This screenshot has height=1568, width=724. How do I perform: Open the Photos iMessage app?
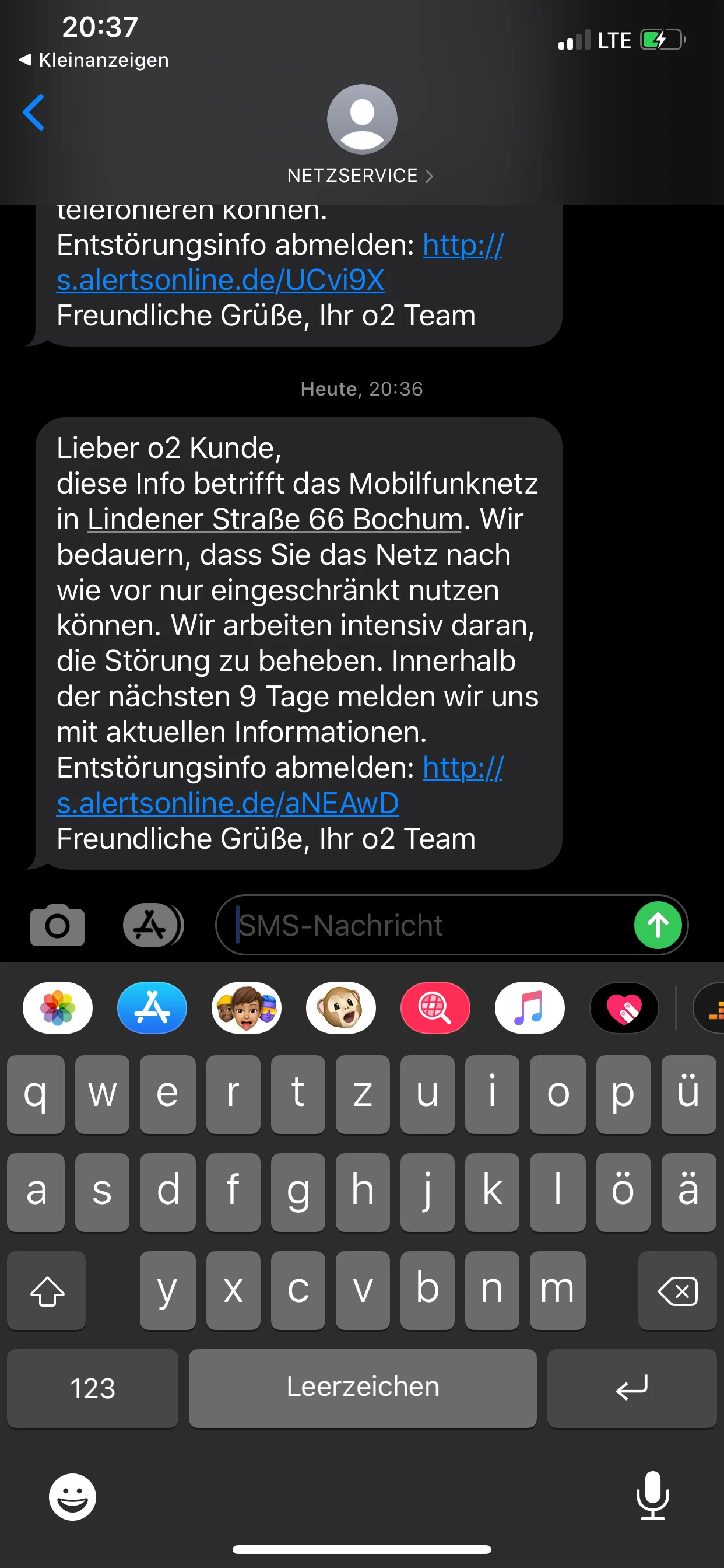point(58,1008)
